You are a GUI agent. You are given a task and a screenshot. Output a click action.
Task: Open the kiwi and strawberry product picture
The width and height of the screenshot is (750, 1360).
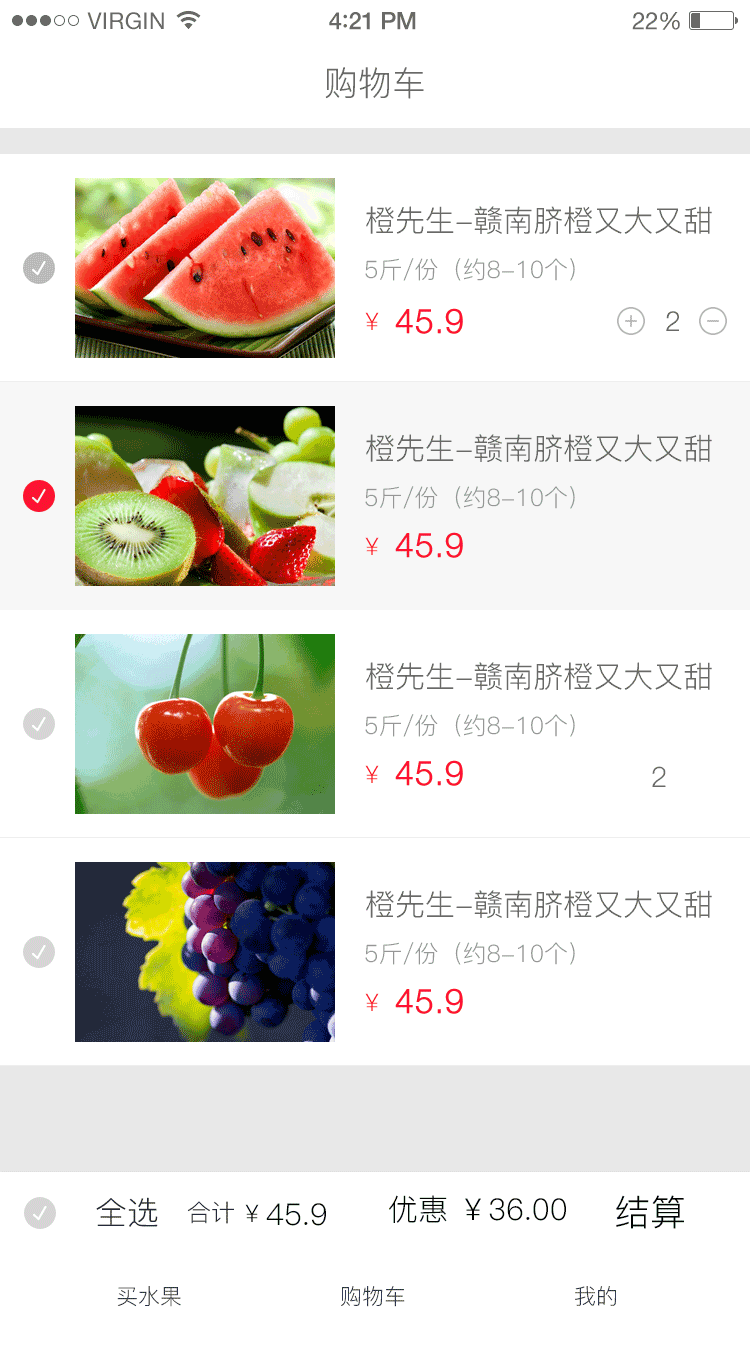[205, 496]
